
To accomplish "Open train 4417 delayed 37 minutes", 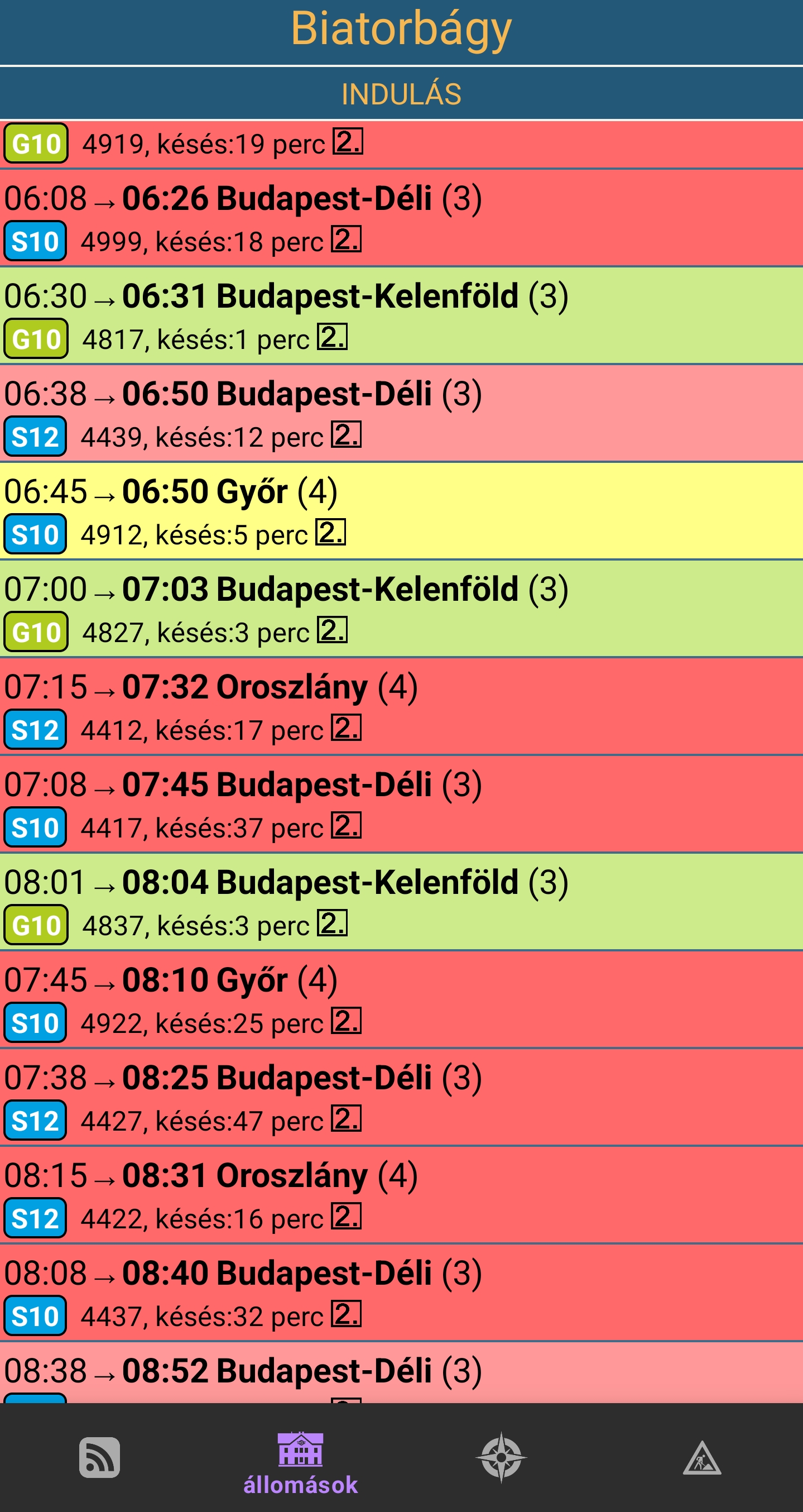I will coord(401,804).
